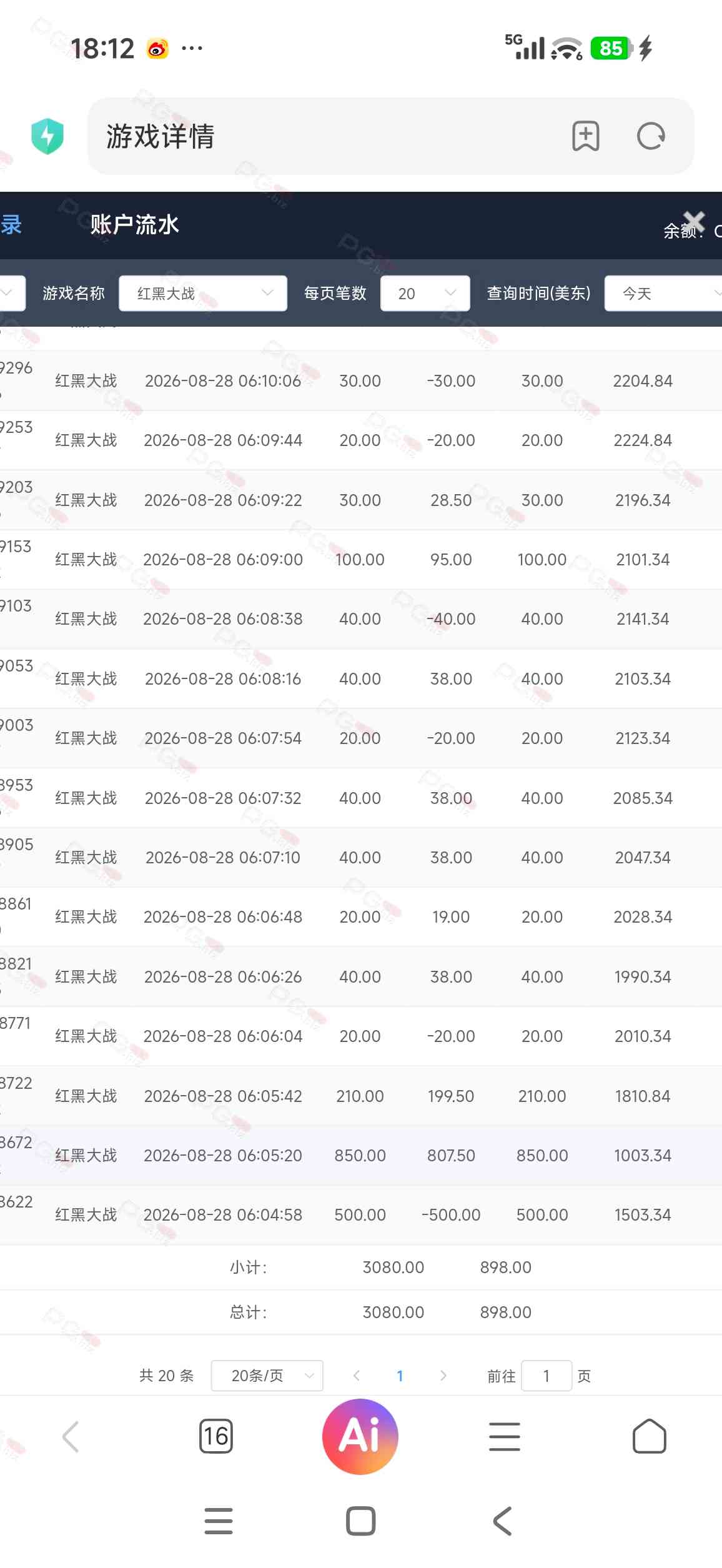This screenshot has width=722, height=1568.
Task: Select page number 1 in pagination
Action: [x=400, y=1376]
